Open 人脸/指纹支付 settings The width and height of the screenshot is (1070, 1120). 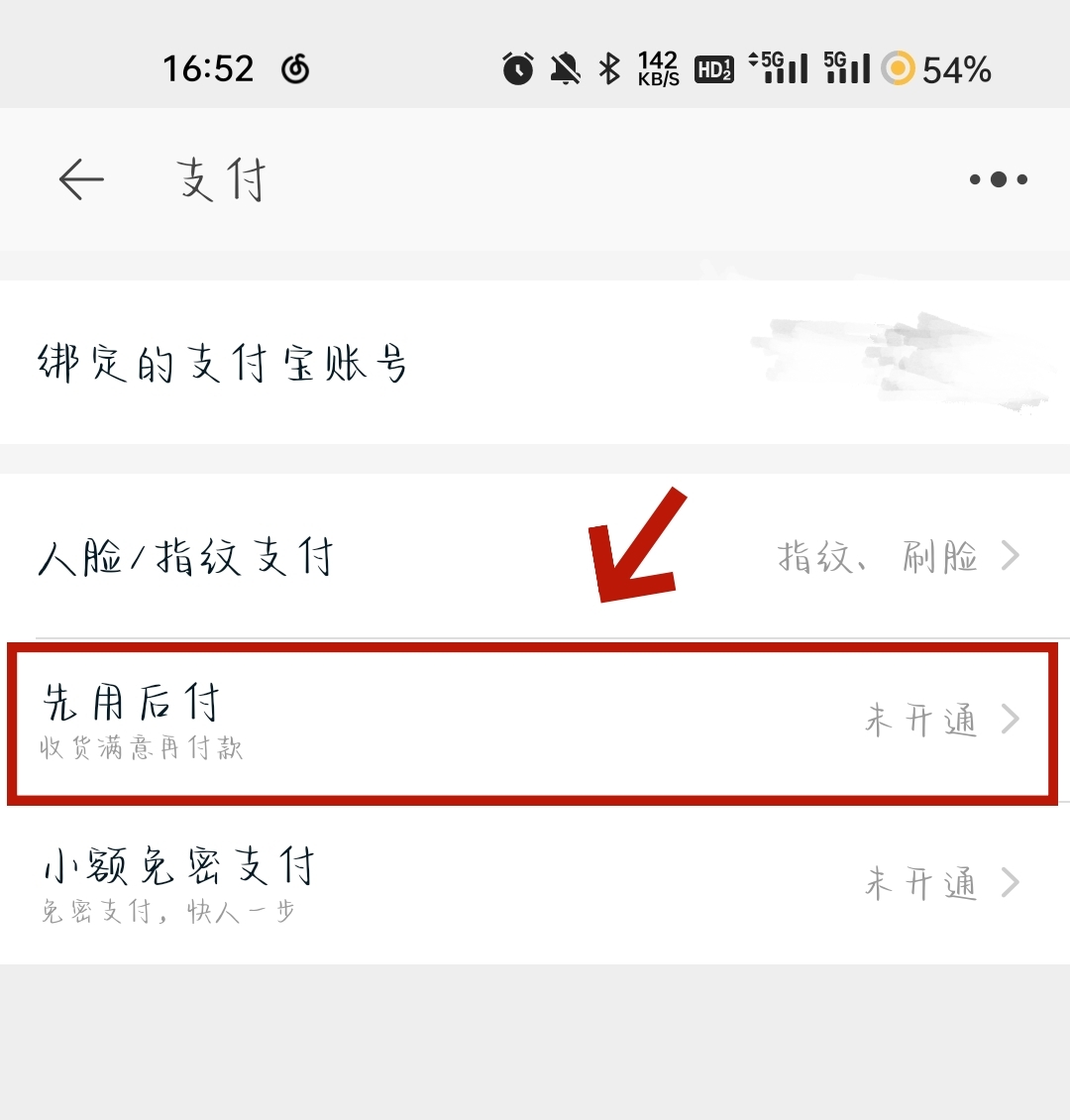pos(535,556)
